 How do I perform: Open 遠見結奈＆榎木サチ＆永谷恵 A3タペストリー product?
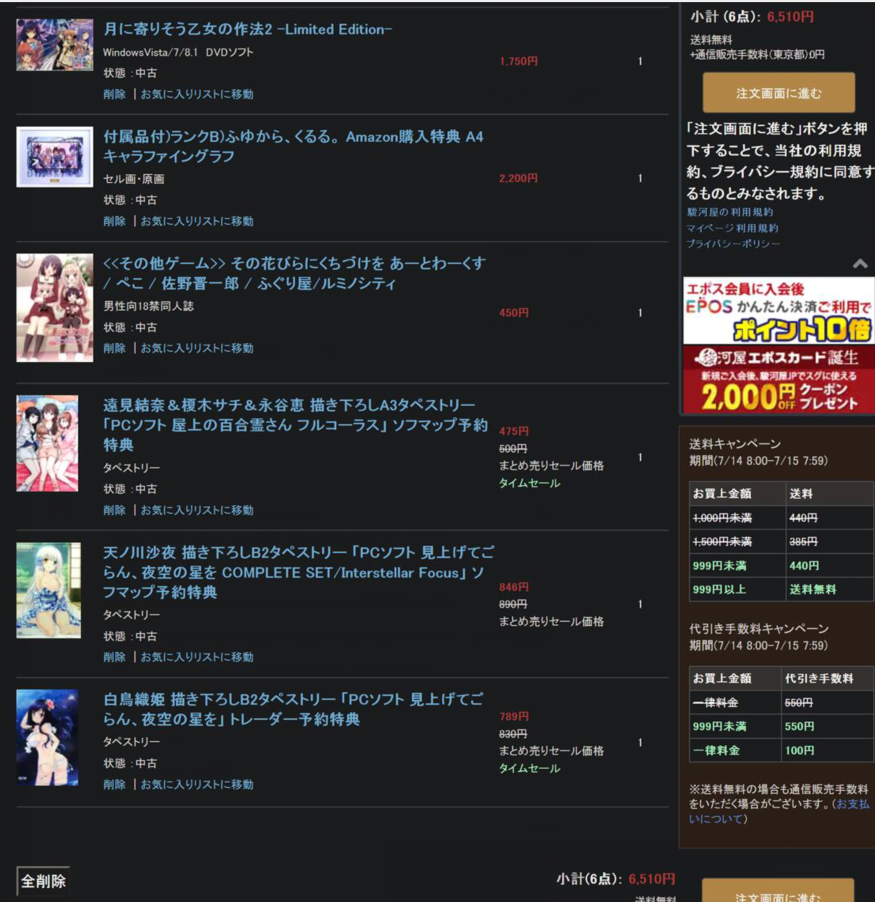294,424
